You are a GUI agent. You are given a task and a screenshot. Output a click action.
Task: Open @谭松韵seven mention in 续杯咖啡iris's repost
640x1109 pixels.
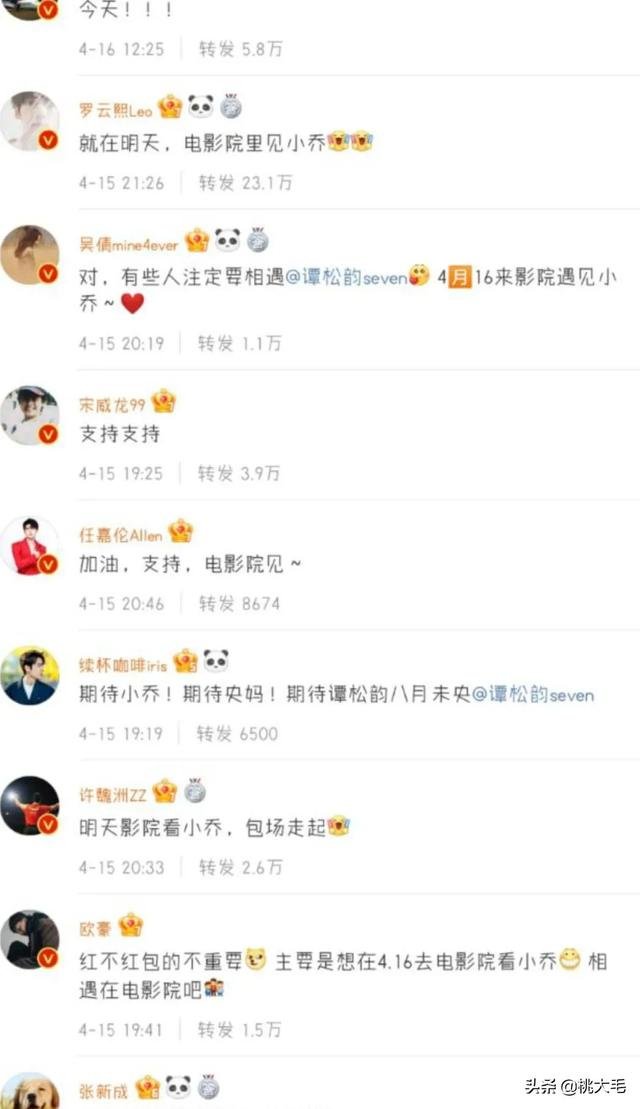point(532,694)
